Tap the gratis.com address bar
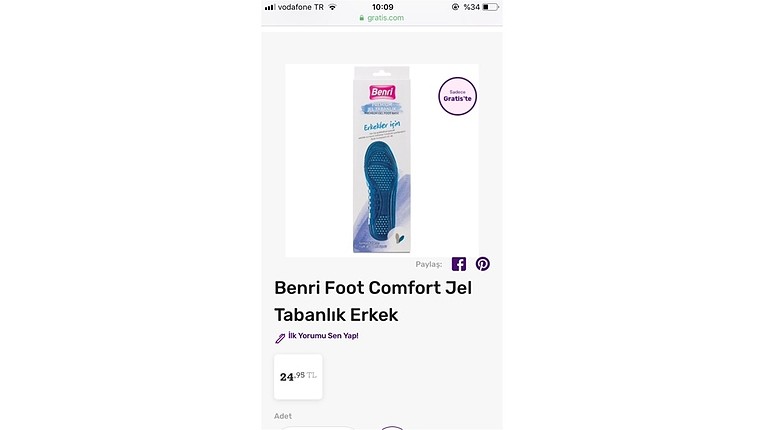 click(382, 18)
